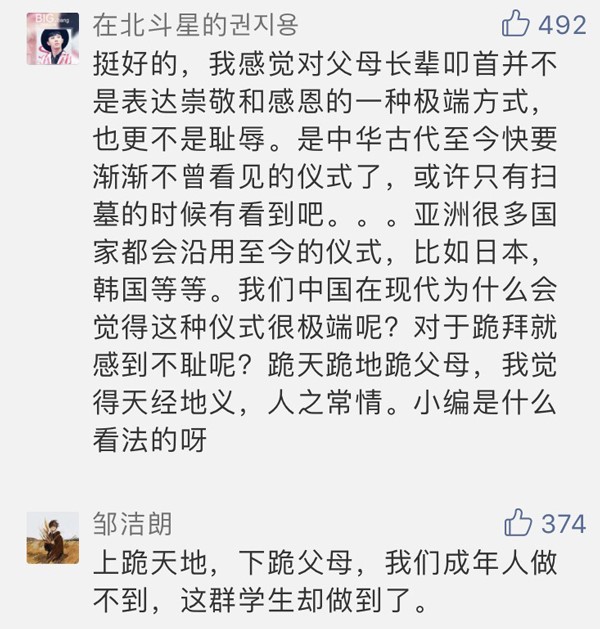Like 邹洁朗's comment
The height and width of the screenshot is (629, 600).
tap(518, 522)
